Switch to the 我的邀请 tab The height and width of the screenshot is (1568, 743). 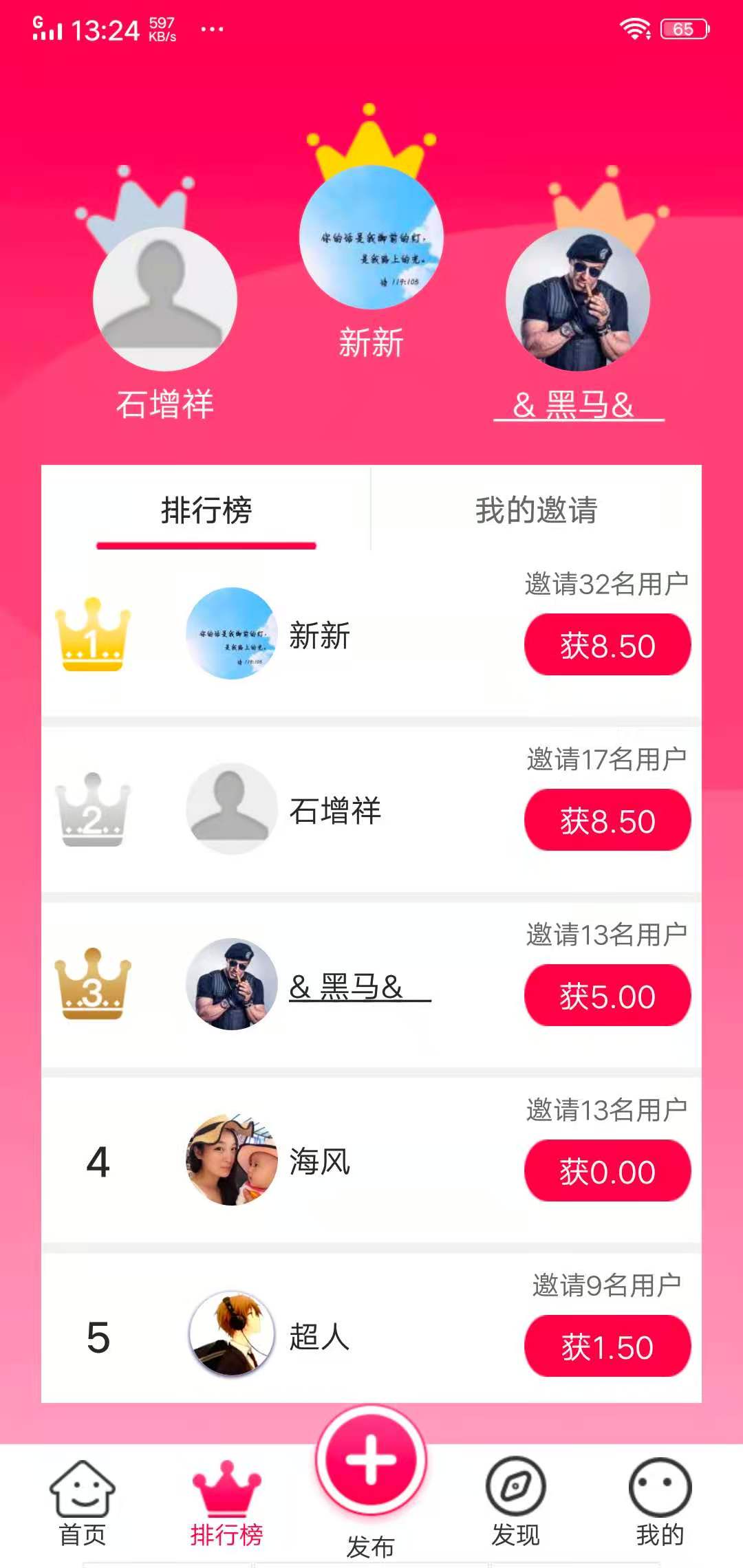tap(536, 510)
